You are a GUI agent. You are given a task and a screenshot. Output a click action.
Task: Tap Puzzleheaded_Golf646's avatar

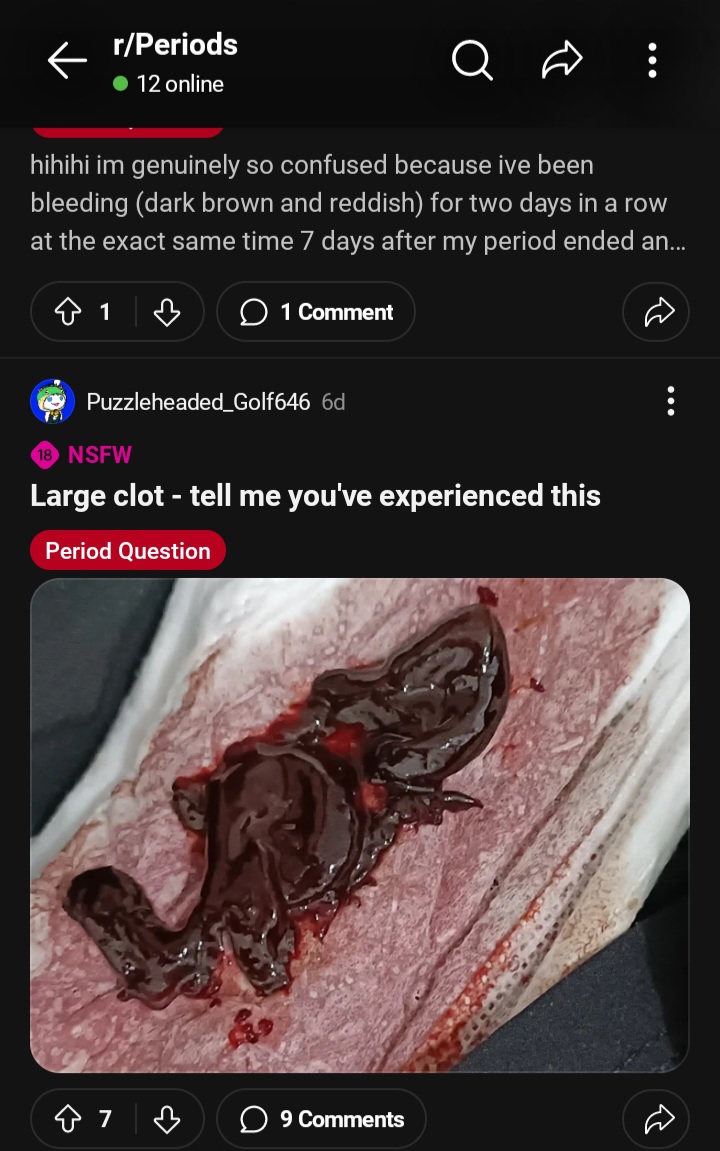tap(54, 401)
